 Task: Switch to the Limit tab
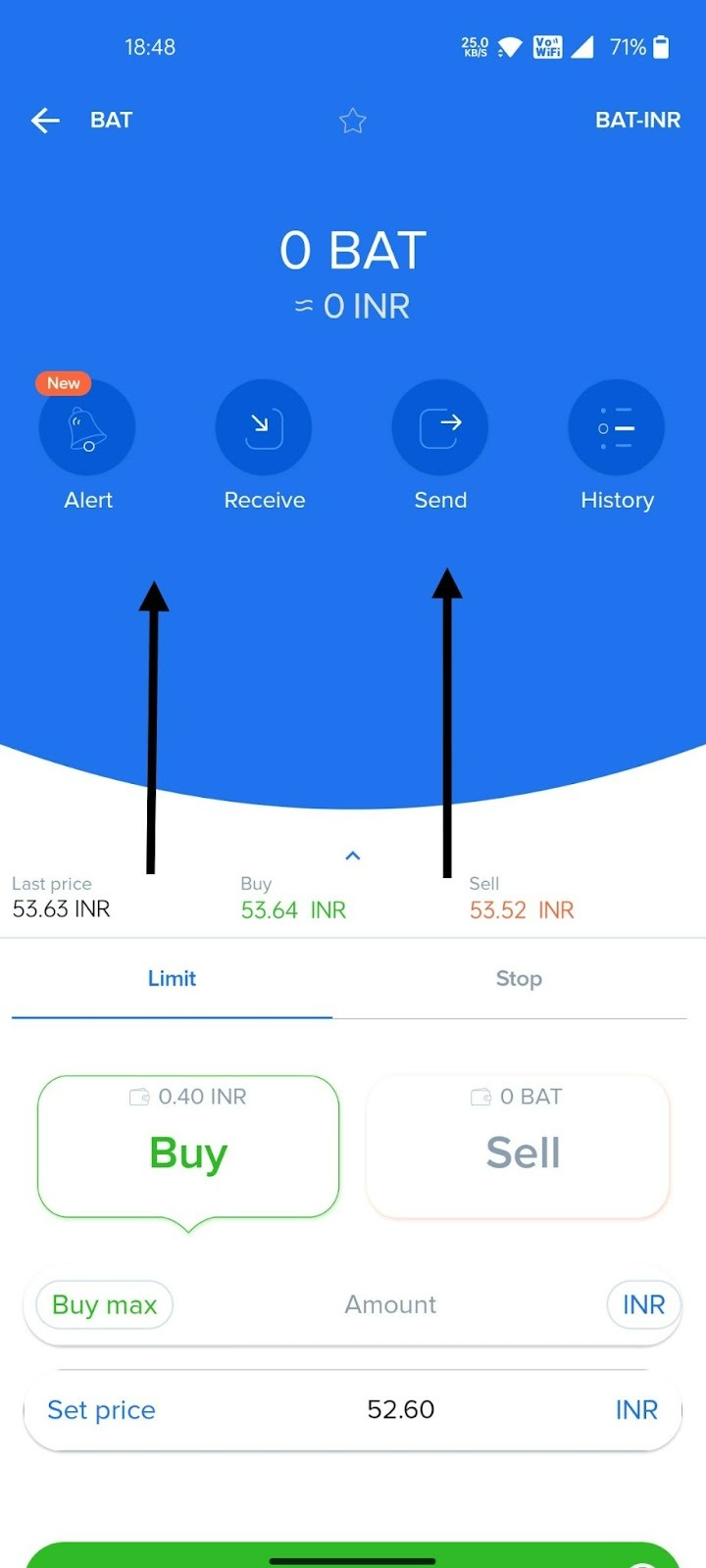point(172,978)
